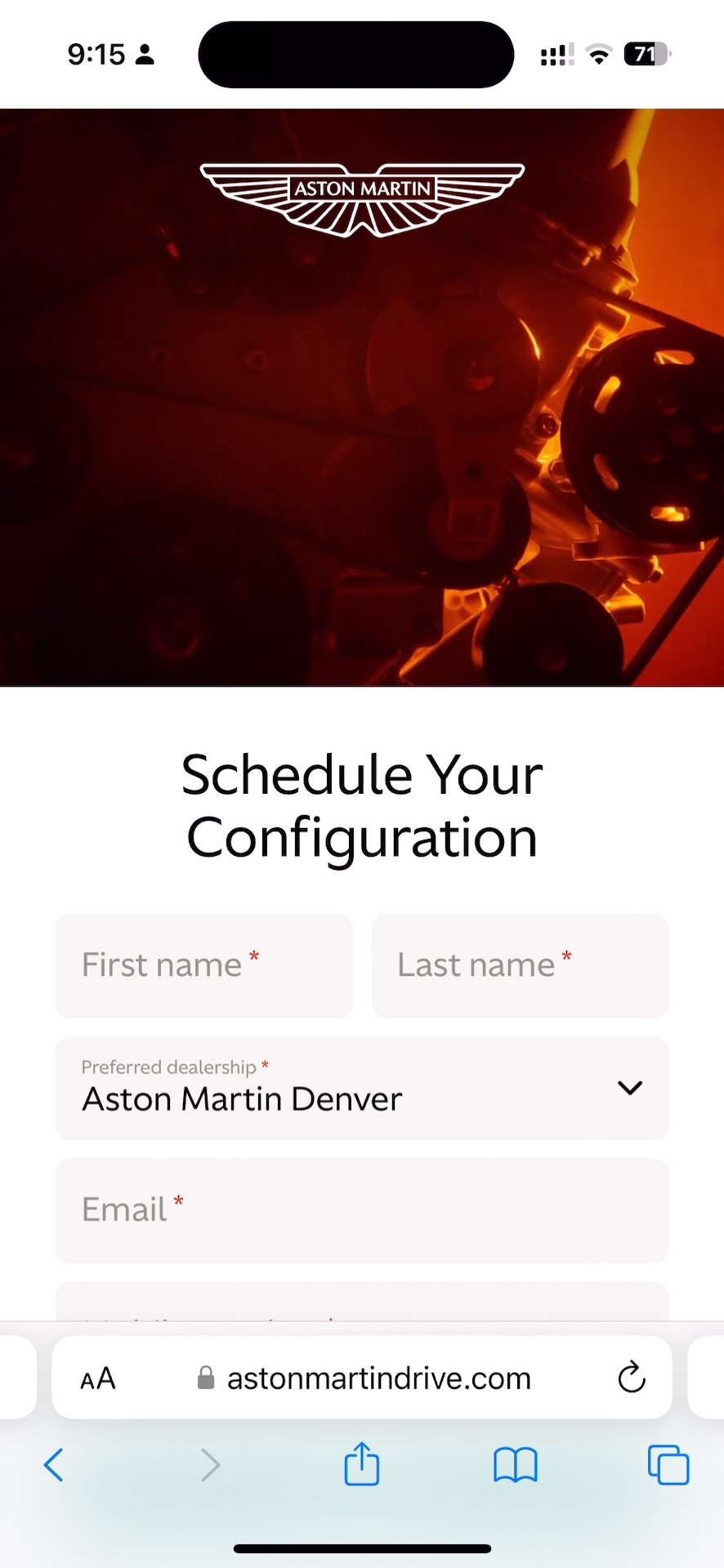
Task: Go back to previous page
Action: pyautogui.click(x=54, y=1464)
